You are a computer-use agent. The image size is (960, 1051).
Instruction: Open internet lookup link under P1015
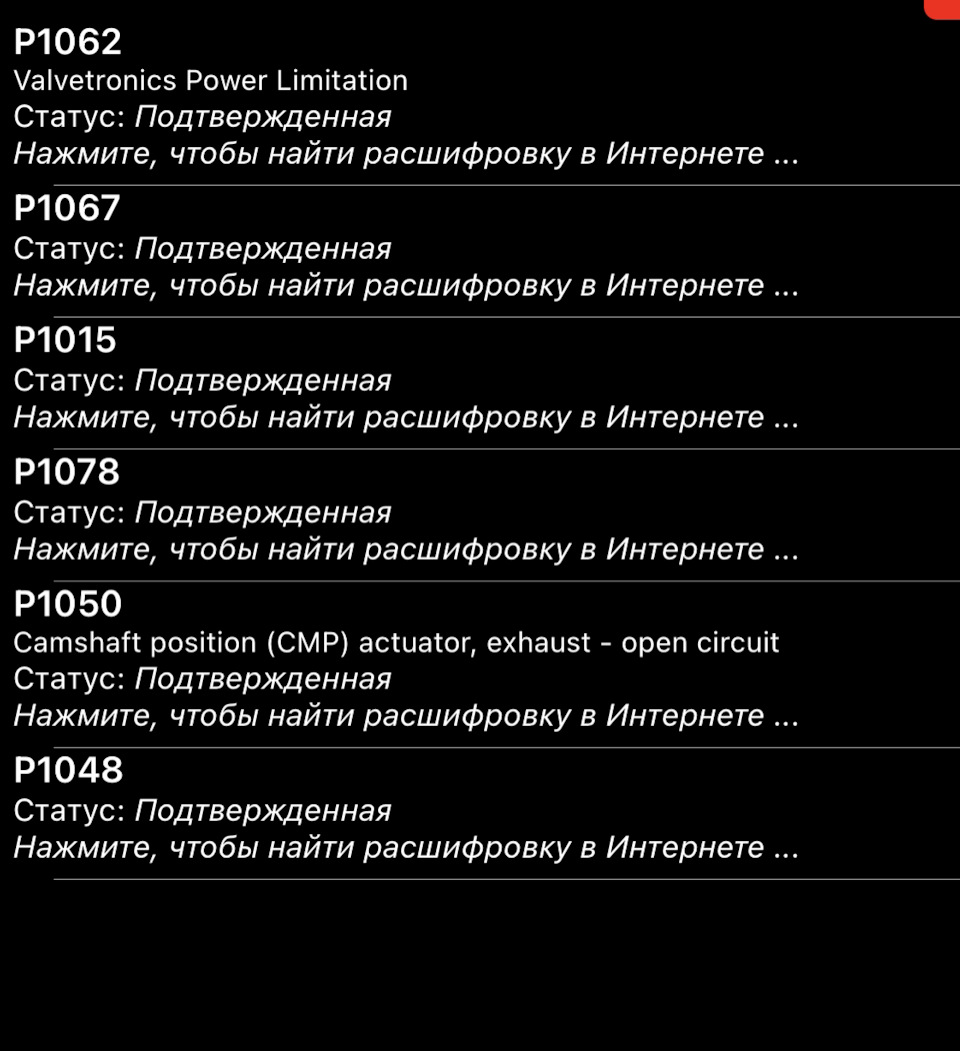pyautogui.click(x=403, y=418)
